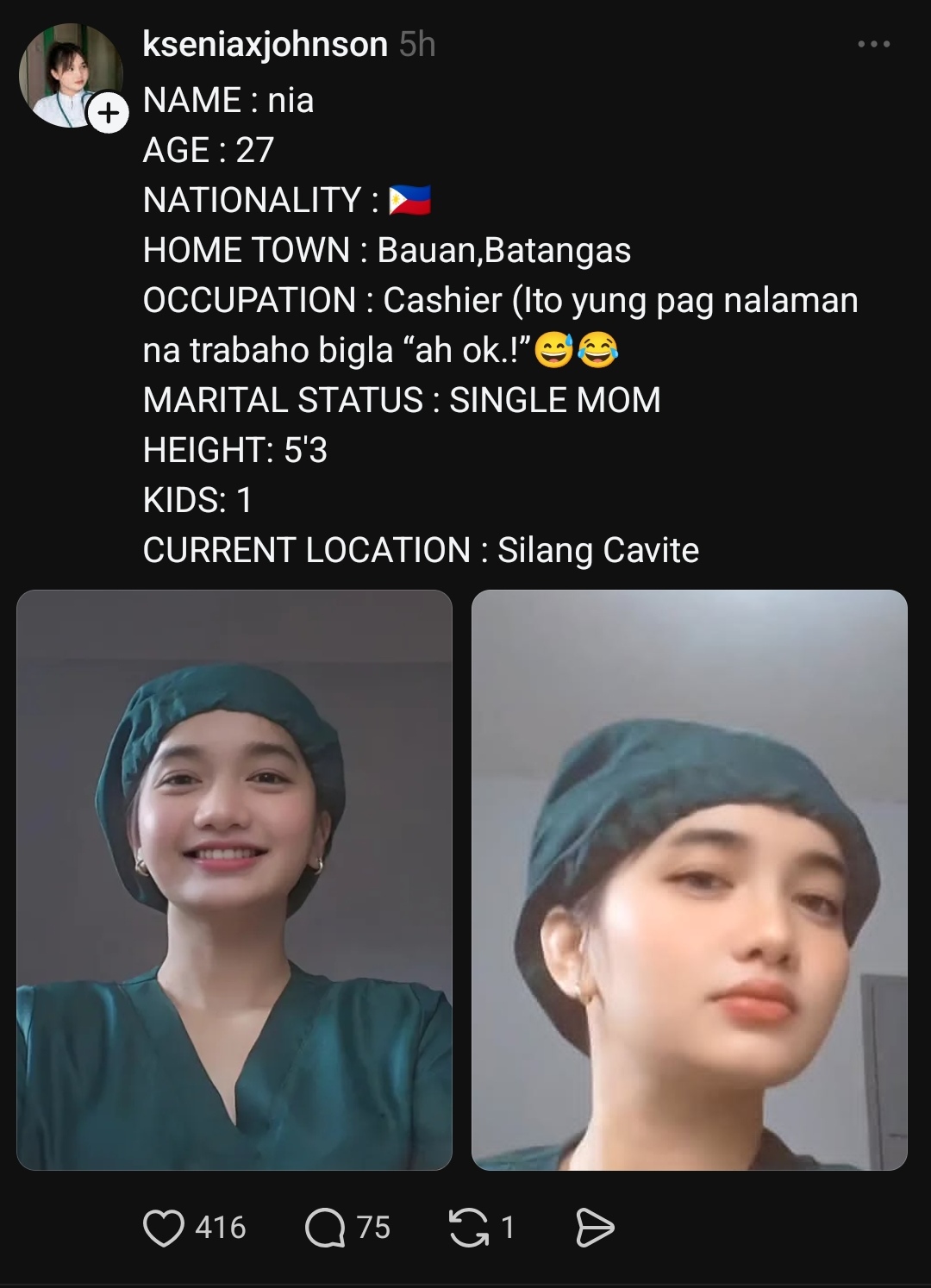The image size is (931, 1288).
Task: Share the post via the send icon
Action: tap(595, 1228)
